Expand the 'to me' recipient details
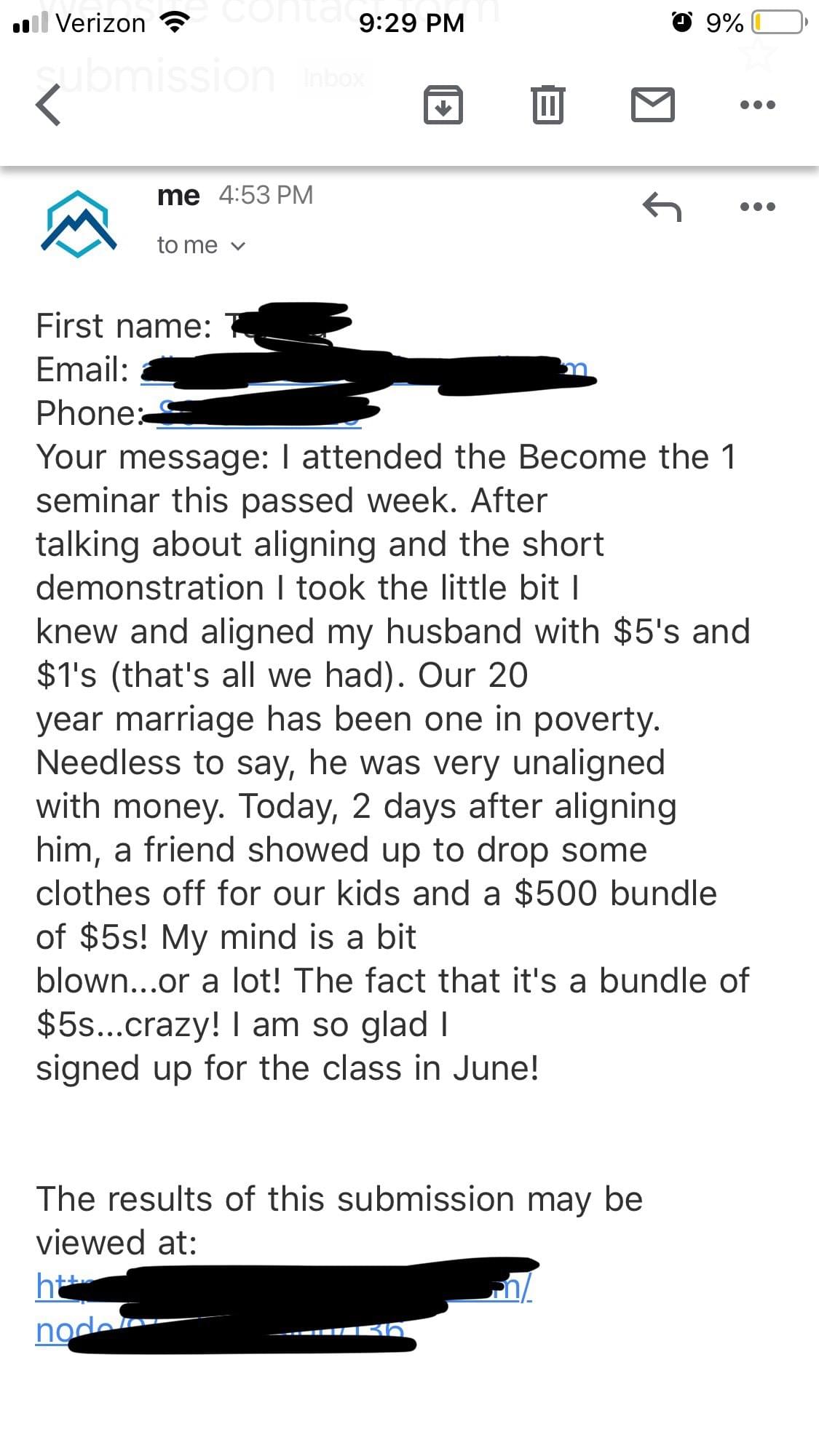 (x=202, y=246)
